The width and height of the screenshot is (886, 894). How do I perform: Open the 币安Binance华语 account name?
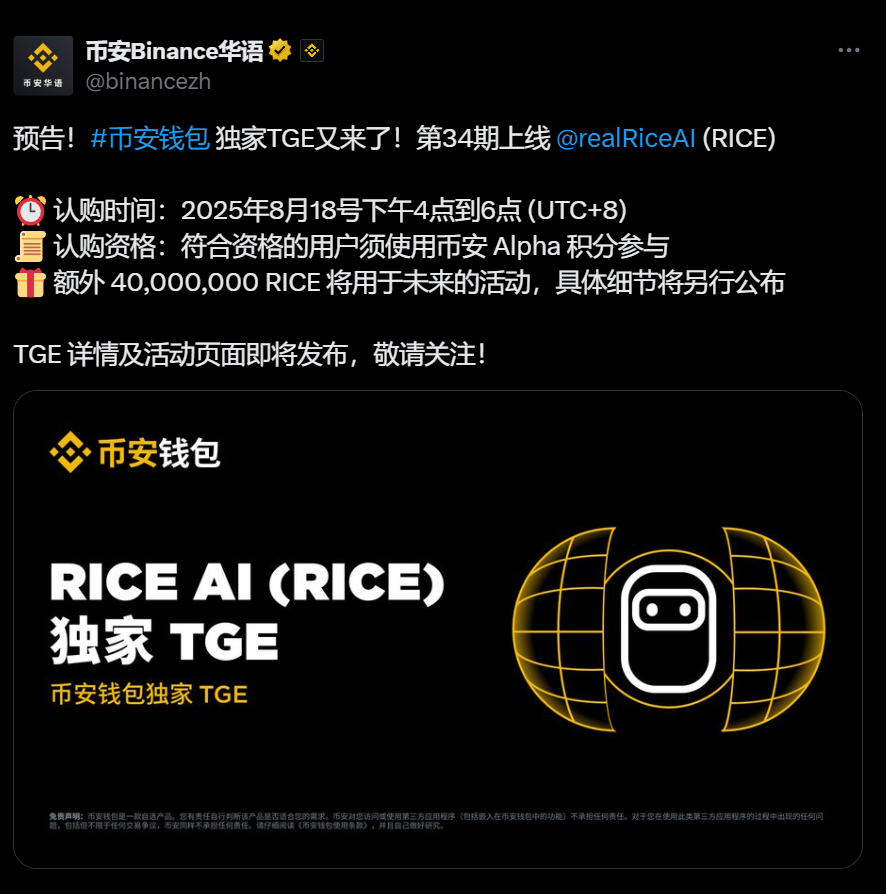point(174,51)
